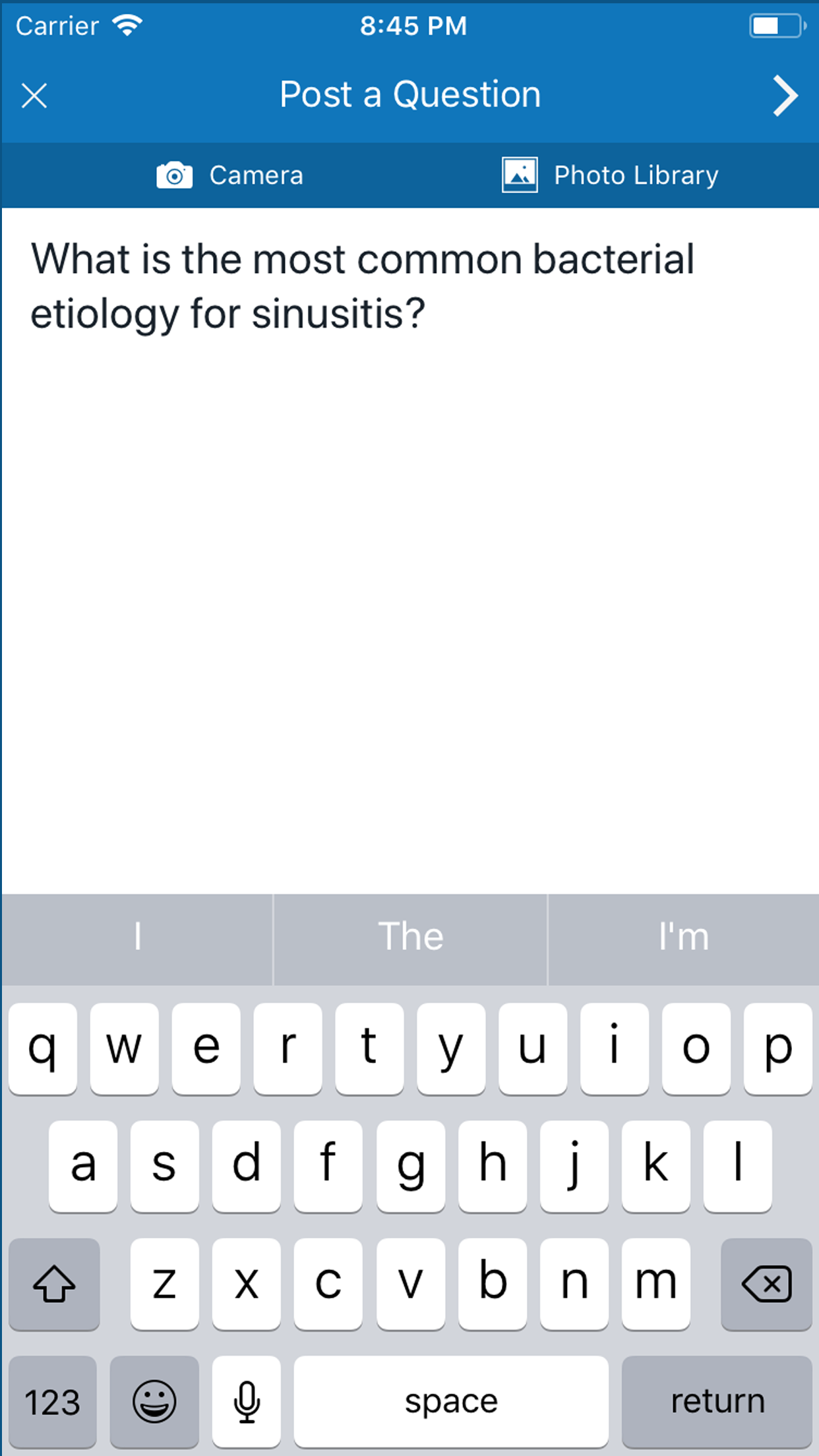Proceed with the forward arrow
Screen dimensions: 819x1456
[x=784, y=96]
